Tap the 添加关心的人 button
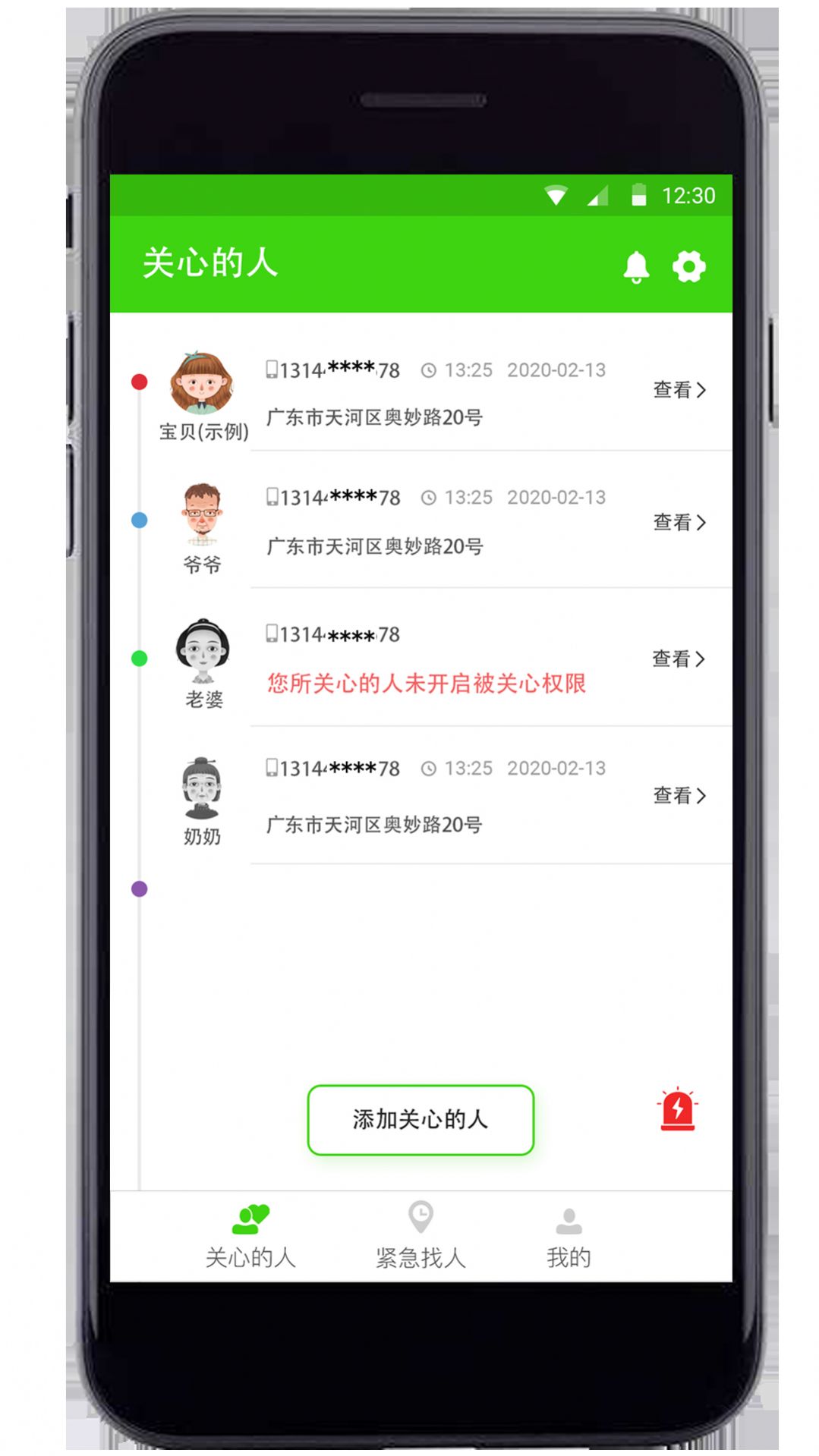 [x=421, y=1120]
